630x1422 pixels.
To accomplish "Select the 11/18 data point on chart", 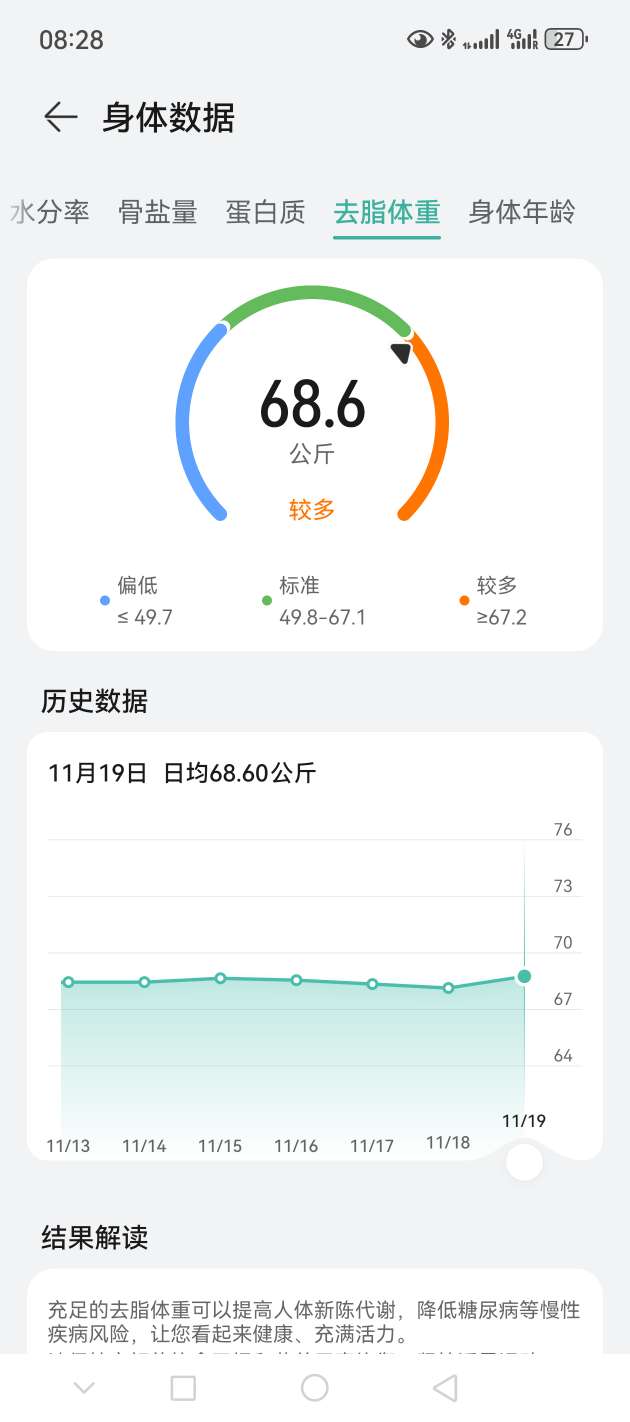I will [x=448, y=988].
